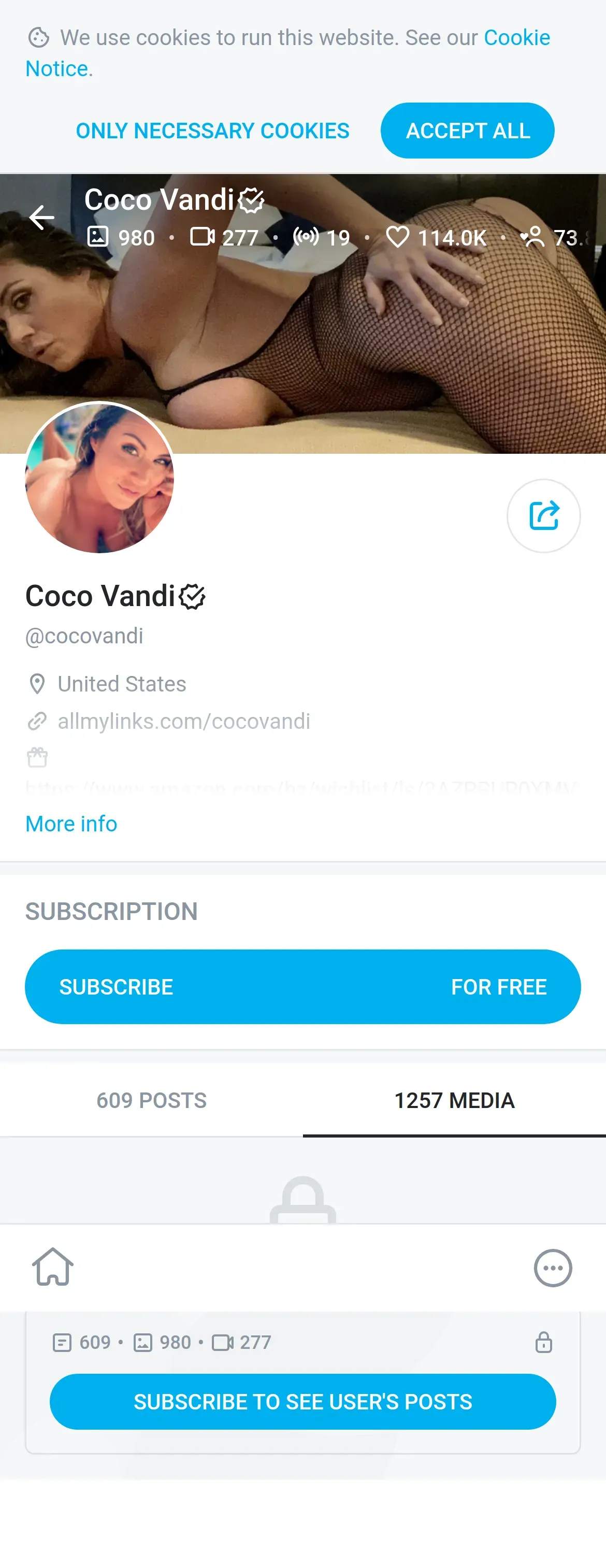Screen dimensions: 606x1568
Task: Tap Subscribe to see user's posts
Action: click(302, 1401)
